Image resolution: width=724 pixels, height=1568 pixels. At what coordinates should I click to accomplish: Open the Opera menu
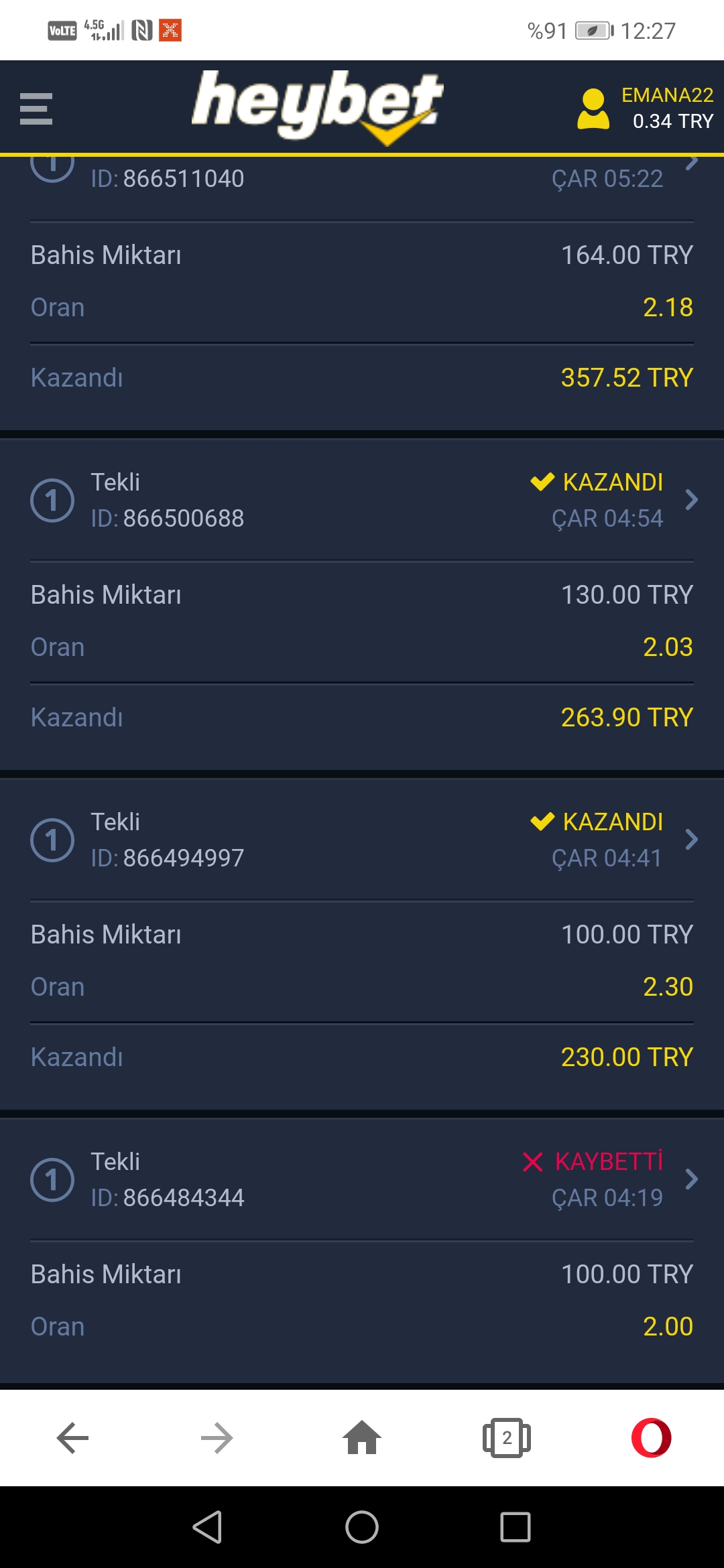651,1438
